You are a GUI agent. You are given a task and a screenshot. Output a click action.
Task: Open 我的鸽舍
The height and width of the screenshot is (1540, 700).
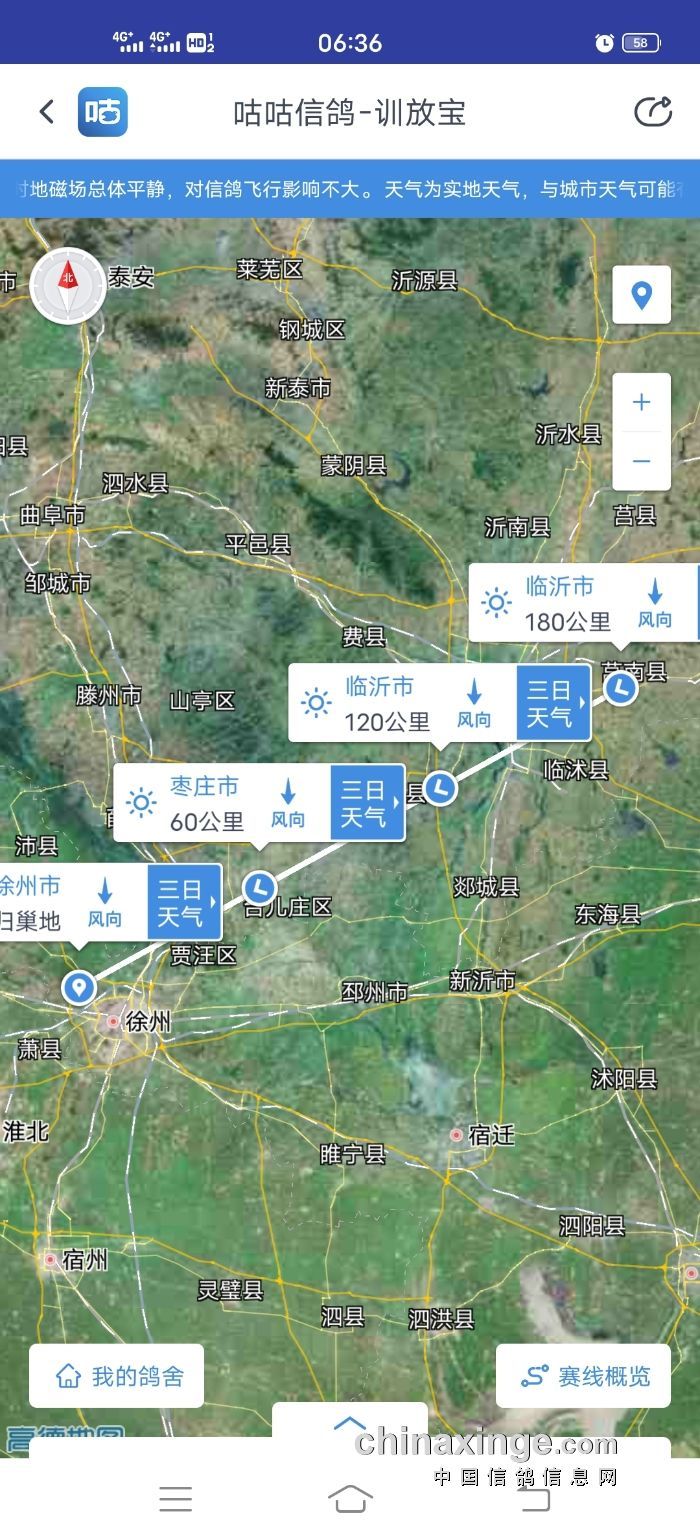coord(117,1376)
